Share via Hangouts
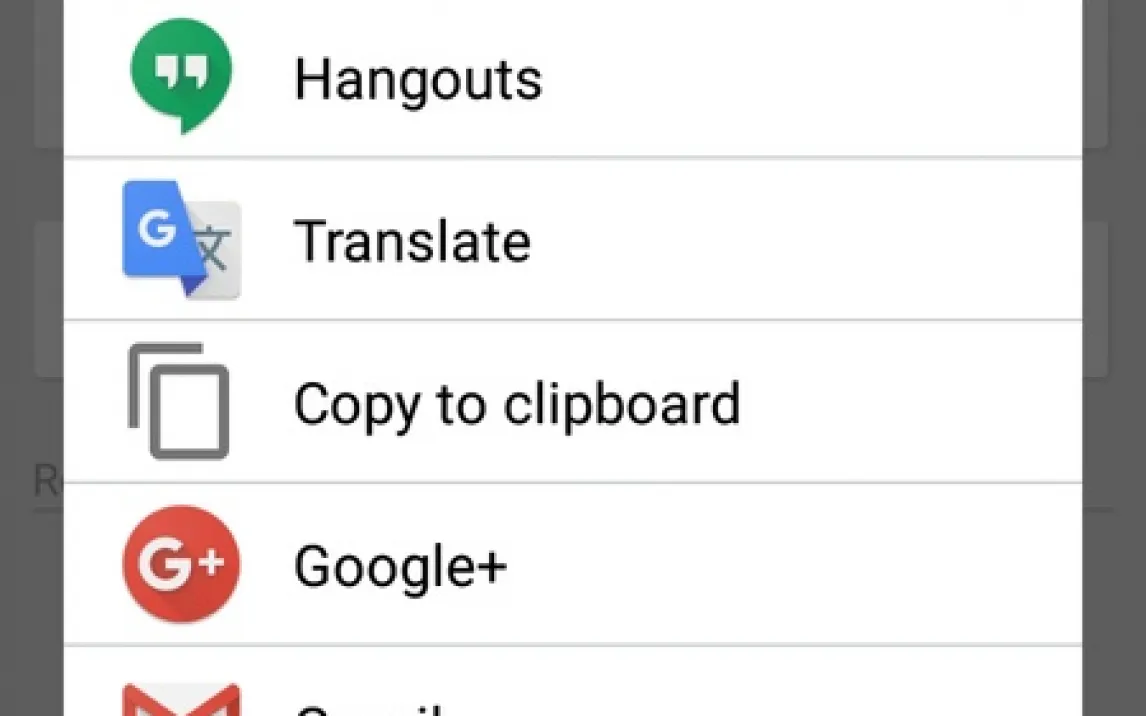1146x716 pixels. coord(418,80)
